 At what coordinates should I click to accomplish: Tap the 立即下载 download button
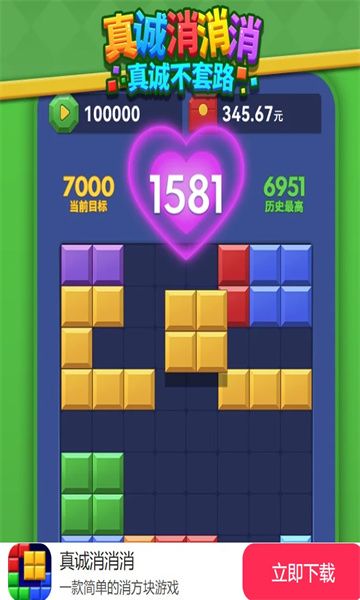click(302, 573)
